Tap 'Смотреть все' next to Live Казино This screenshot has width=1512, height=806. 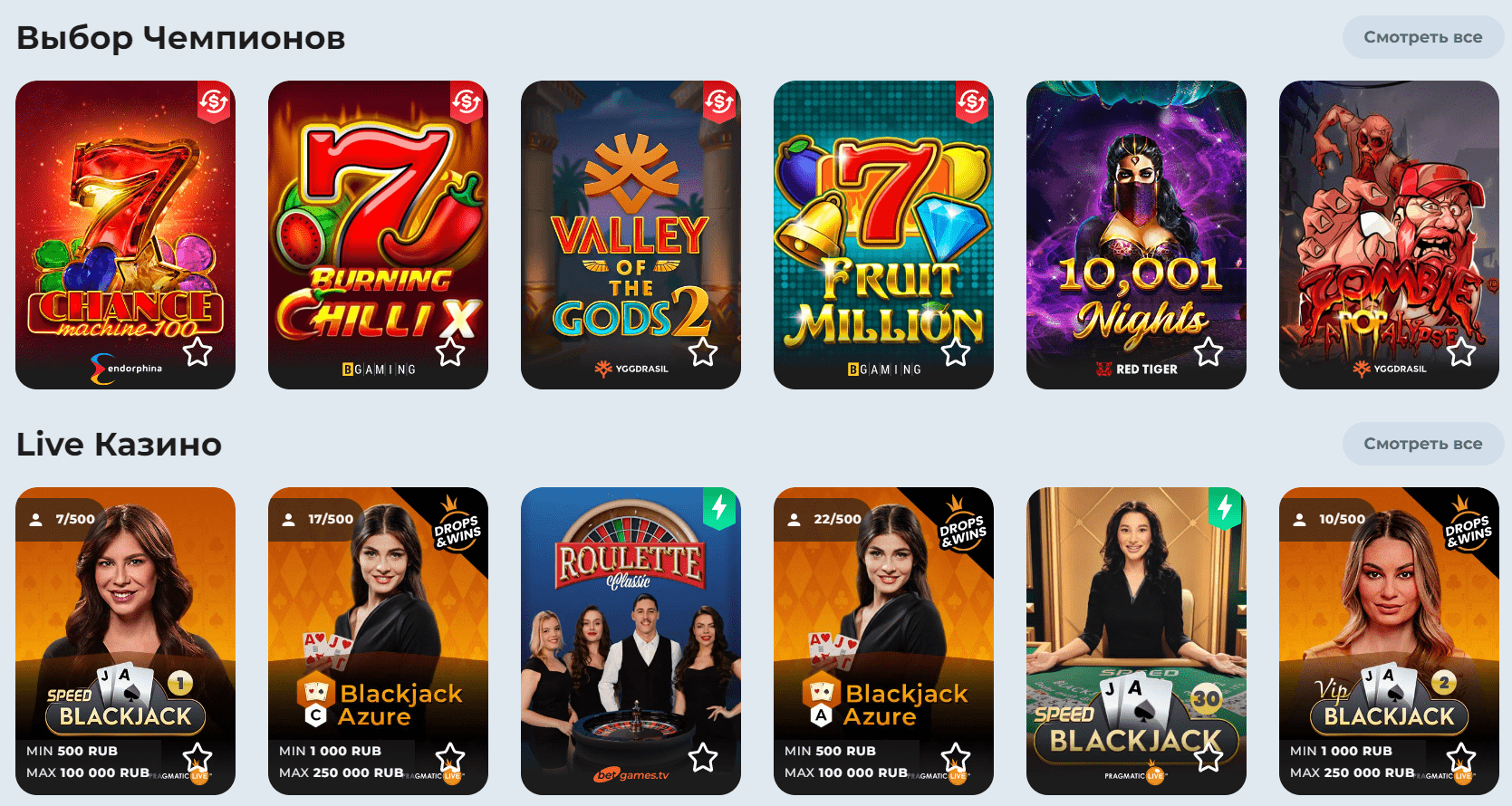pyautogui.click(x=1422, y=444)
